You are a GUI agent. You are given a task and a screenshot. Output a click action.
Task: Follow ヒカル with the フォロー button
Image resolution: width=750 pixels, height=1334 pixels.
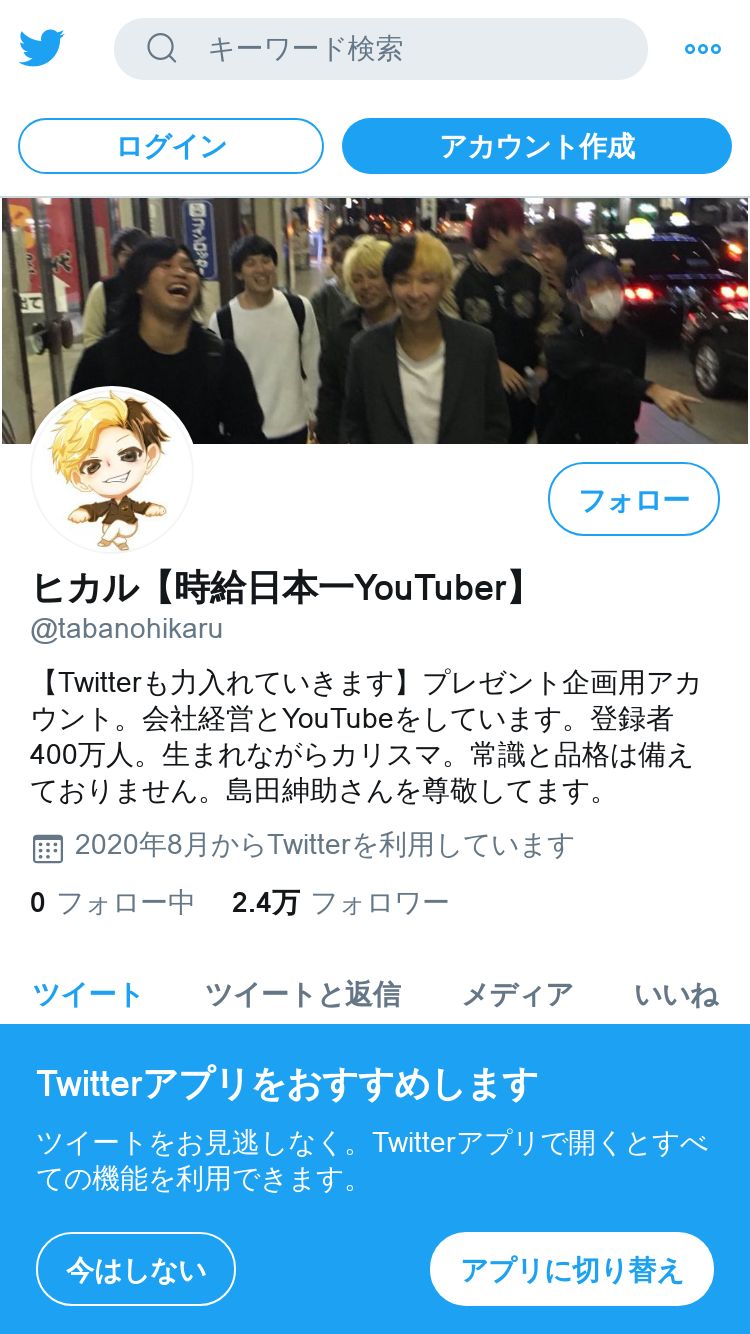click(x=633, y=499)
